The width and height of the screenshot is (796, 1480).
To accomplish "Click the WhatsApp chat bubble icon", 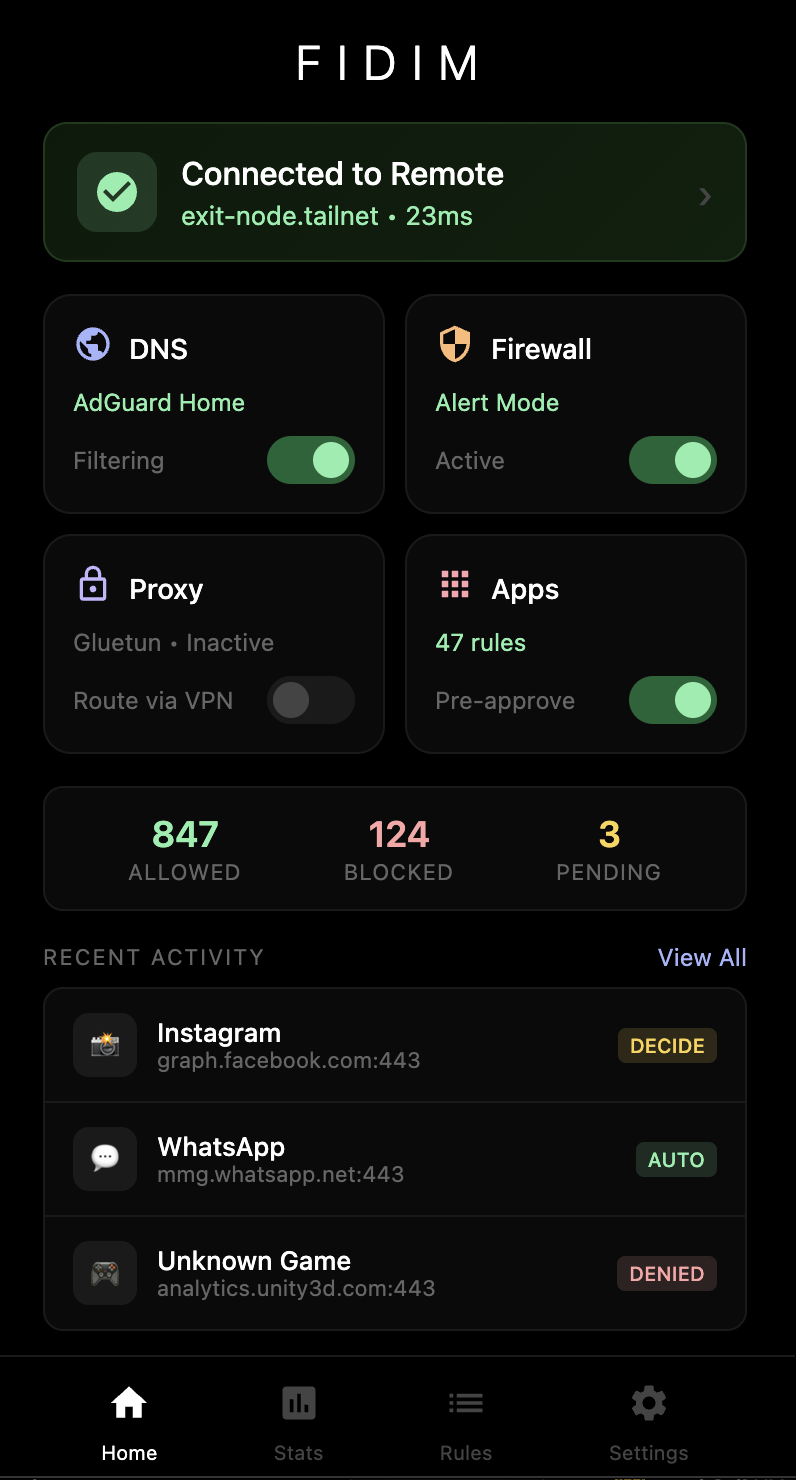I will click(x=105, y=1159).
